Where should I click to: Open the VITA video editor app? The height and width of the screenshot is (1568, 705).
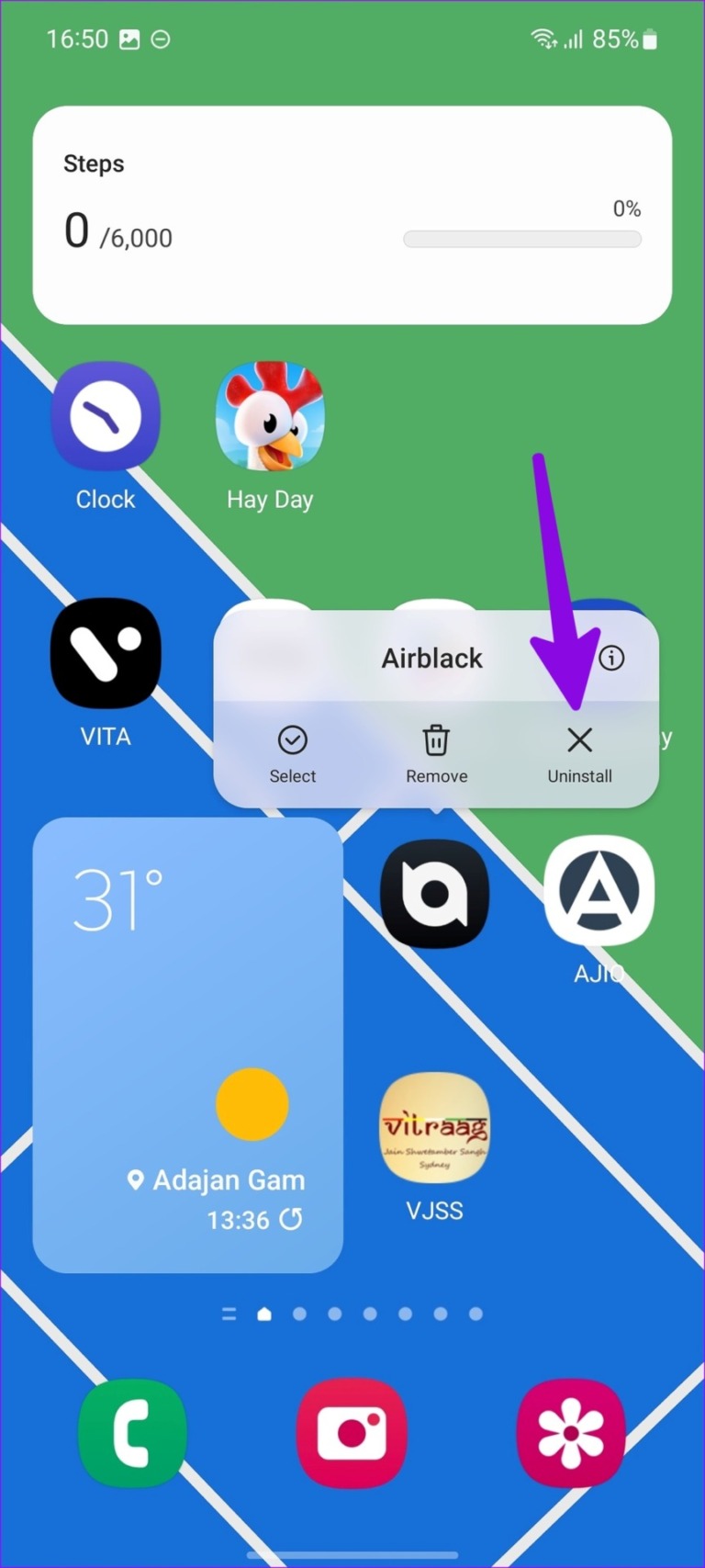coord(106,652)
